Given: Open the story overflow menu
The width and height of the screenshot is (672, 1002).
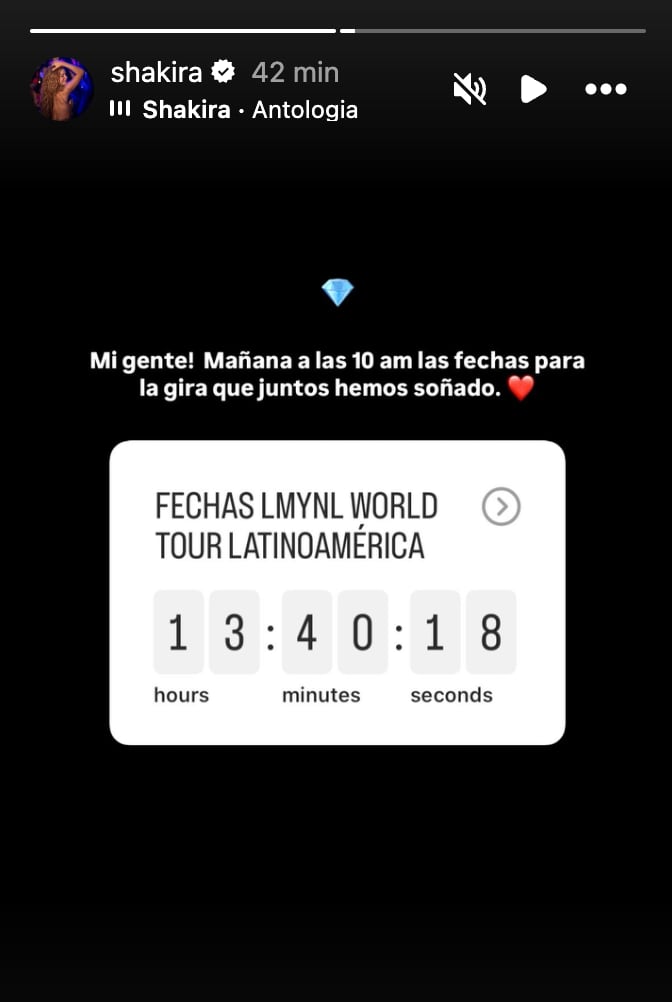Looking at the screenshot, I should tap(605, 89).
